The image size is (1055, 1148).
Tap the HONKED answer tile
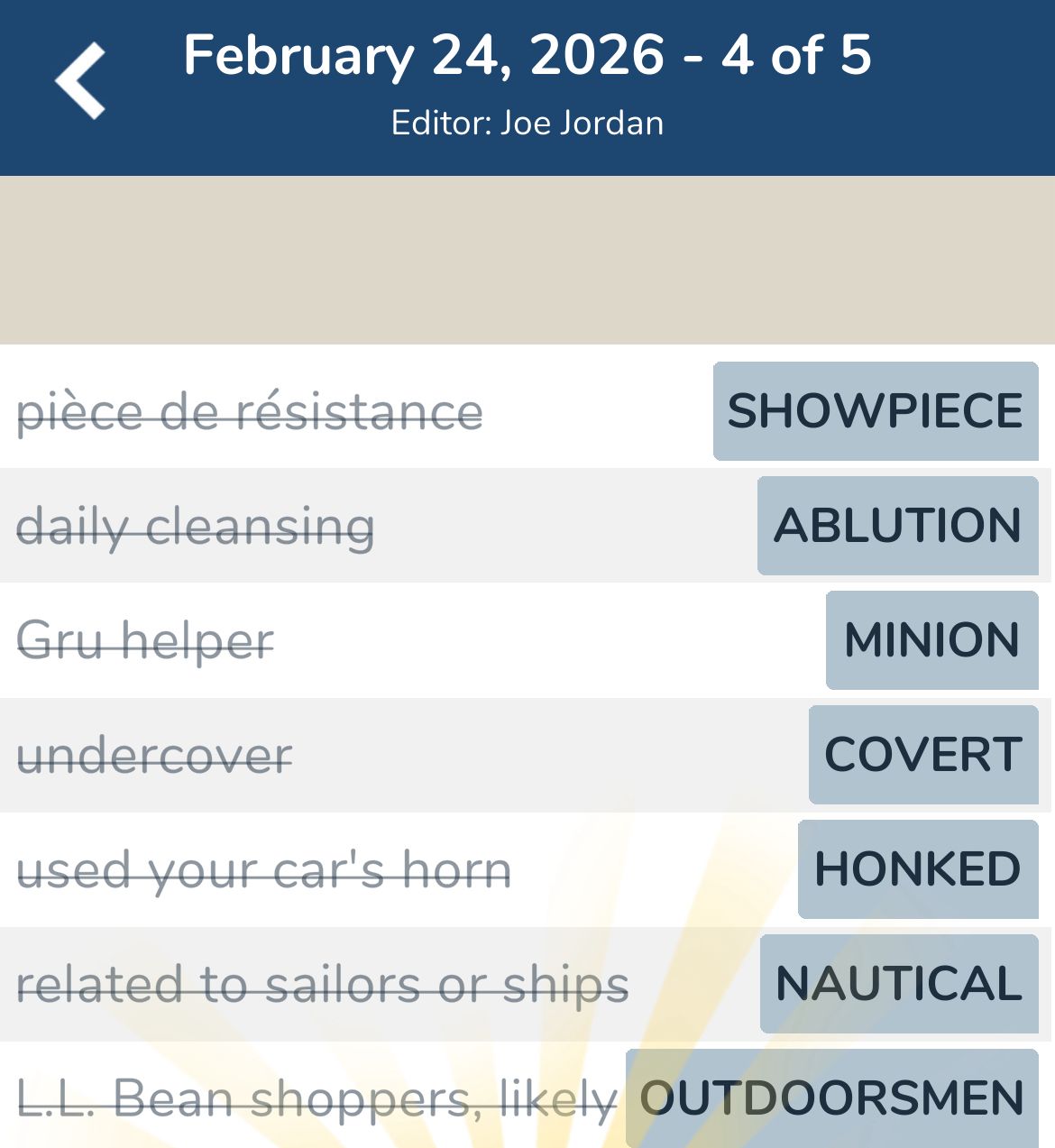[x=918, y=869]
